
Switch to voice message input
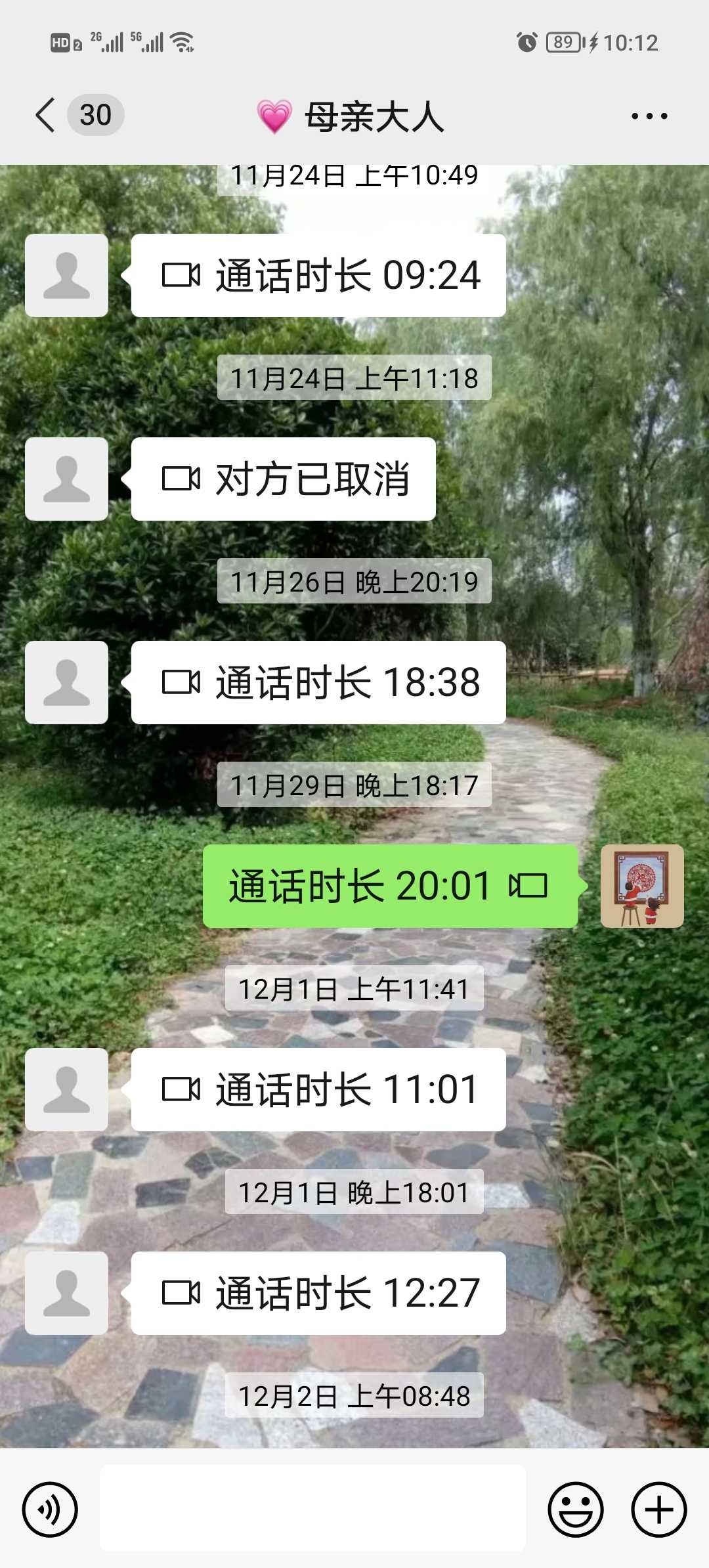(x=50, y=1510)
